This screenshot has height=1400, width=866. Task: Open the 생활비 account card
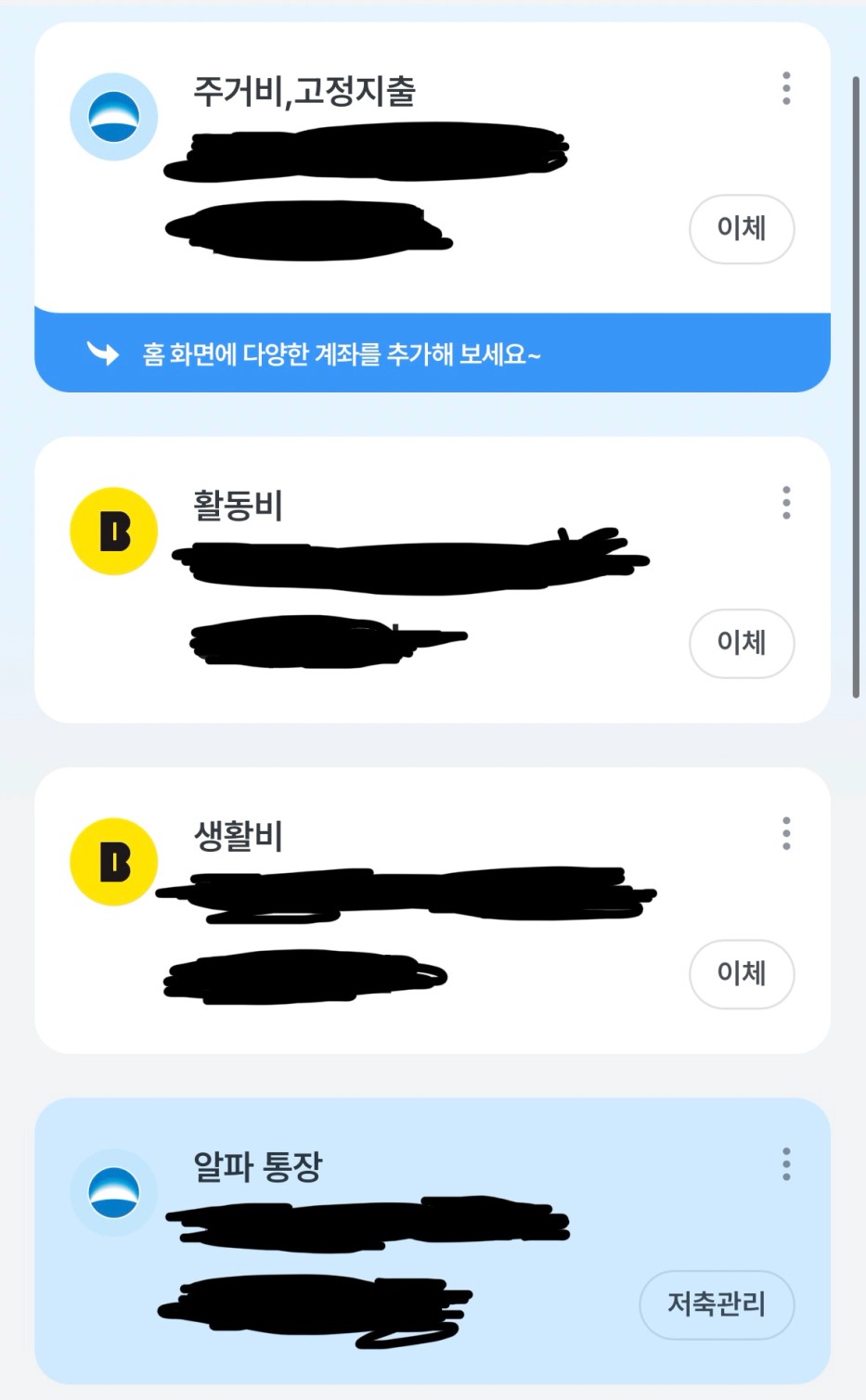[x=432, y=910]
